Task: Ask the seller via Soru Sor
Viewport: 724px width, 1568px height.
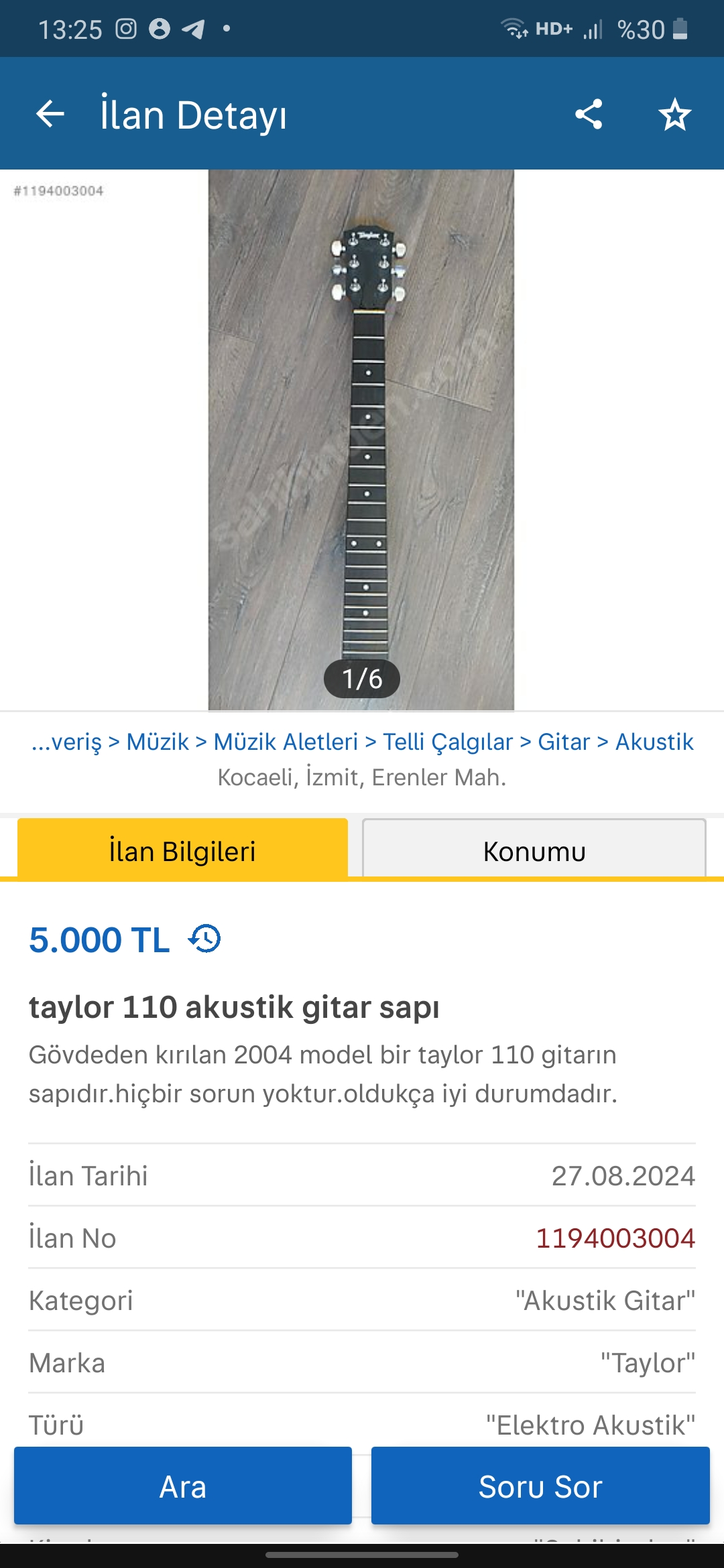Action: coord(540,1486)
